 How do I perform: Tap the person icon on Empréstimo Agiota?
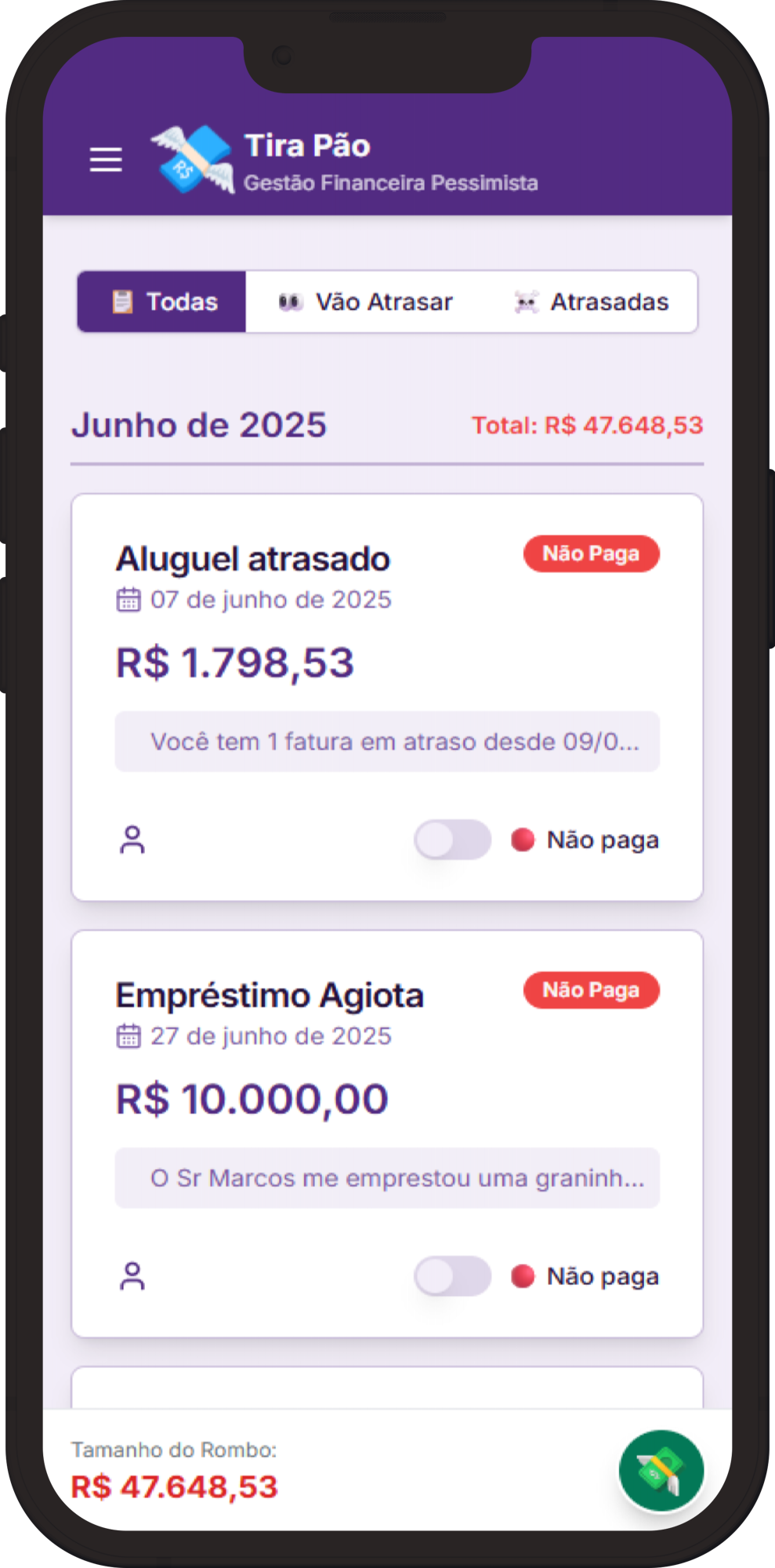click(x=132, y=1276)
